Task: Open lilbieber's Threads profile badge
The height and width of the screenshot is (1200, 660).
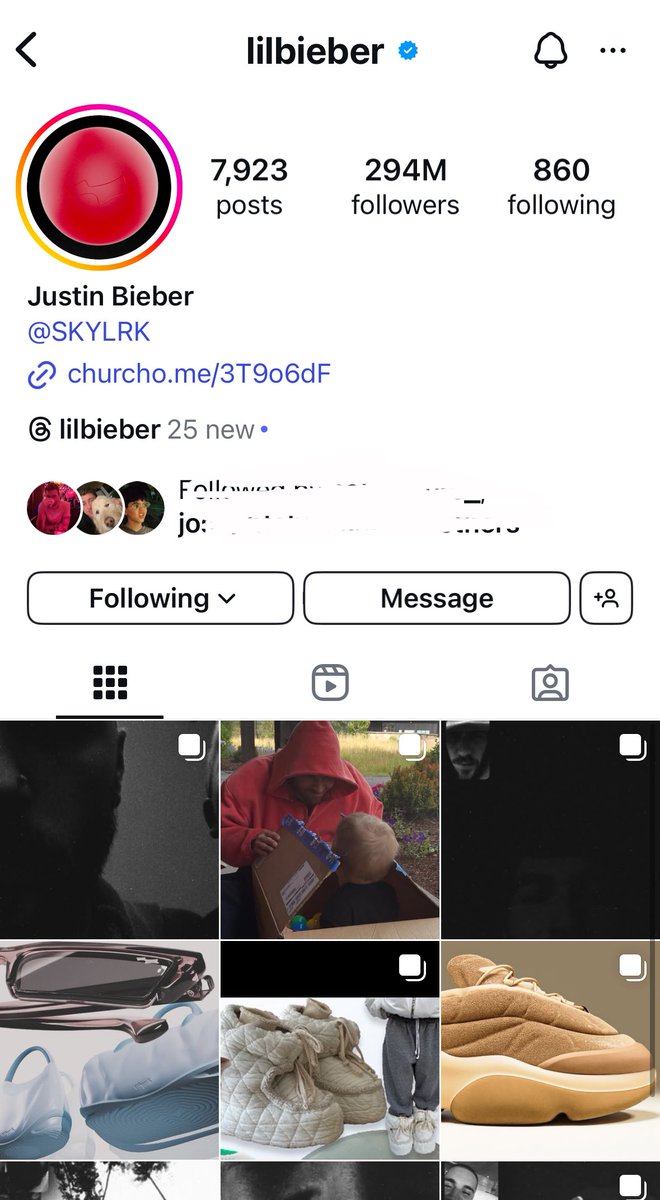Action: click(x=95, y=430)
